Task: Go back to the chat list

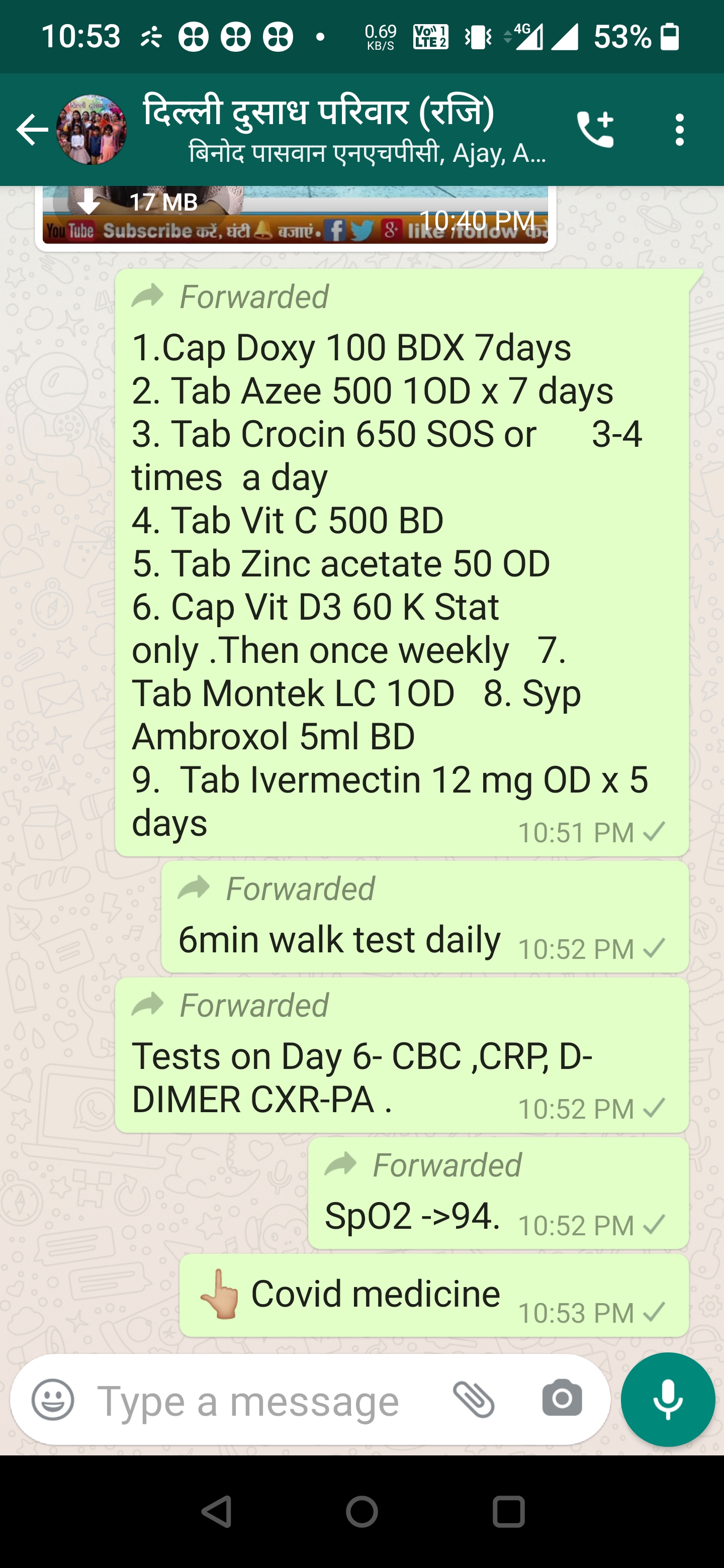Action: [31, 130]
